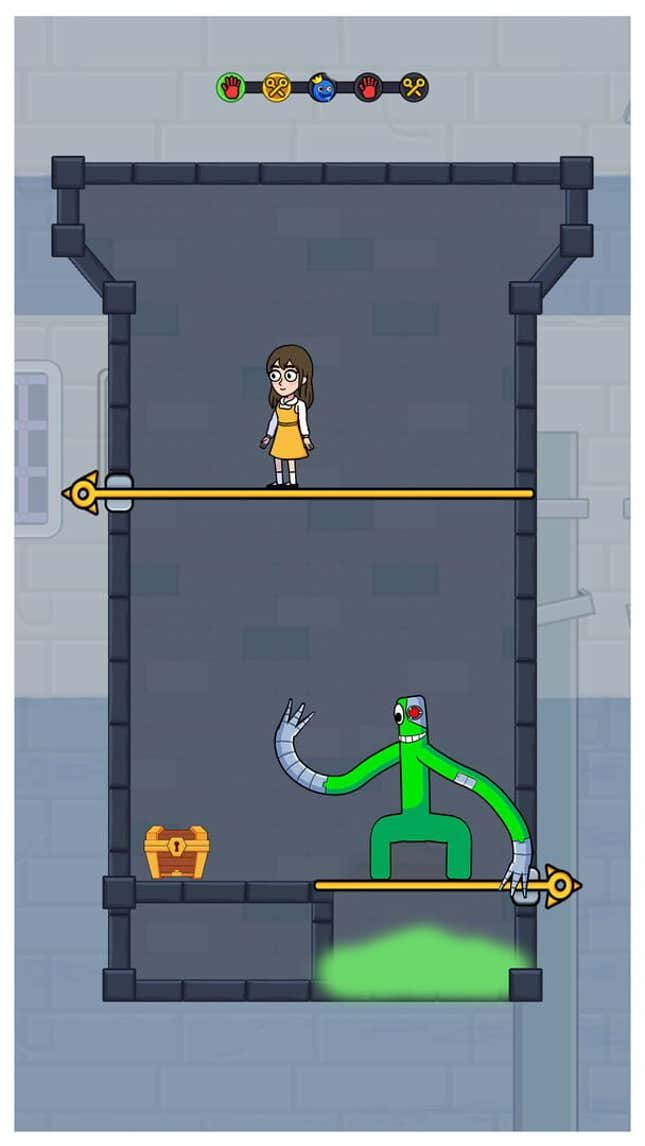Tap the lower golden pin under green monster
The height and width of the screenshot is (1146, 645).
pyautogui.click(x=447, y=885)
